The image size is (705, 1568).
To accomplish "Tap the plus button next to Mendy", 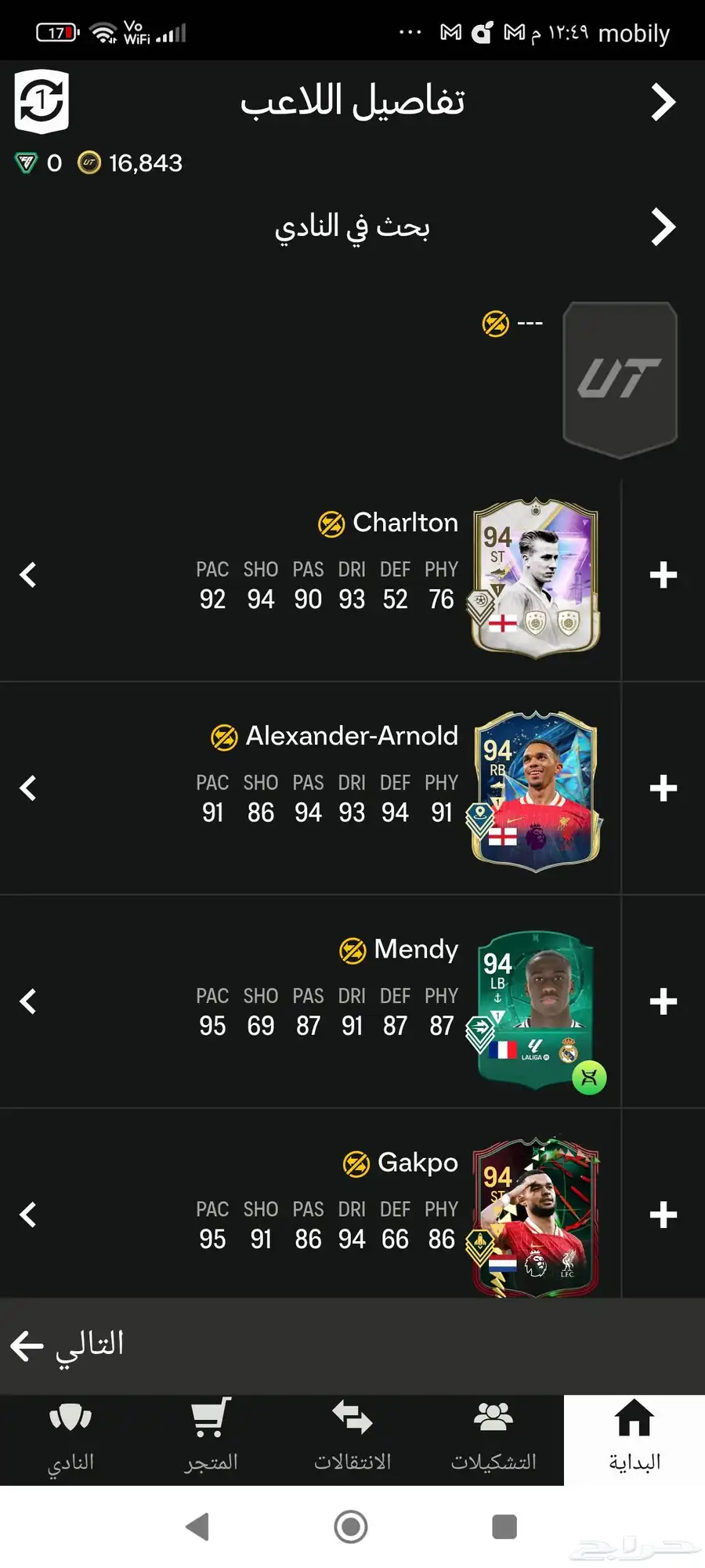I will 663,1001.
